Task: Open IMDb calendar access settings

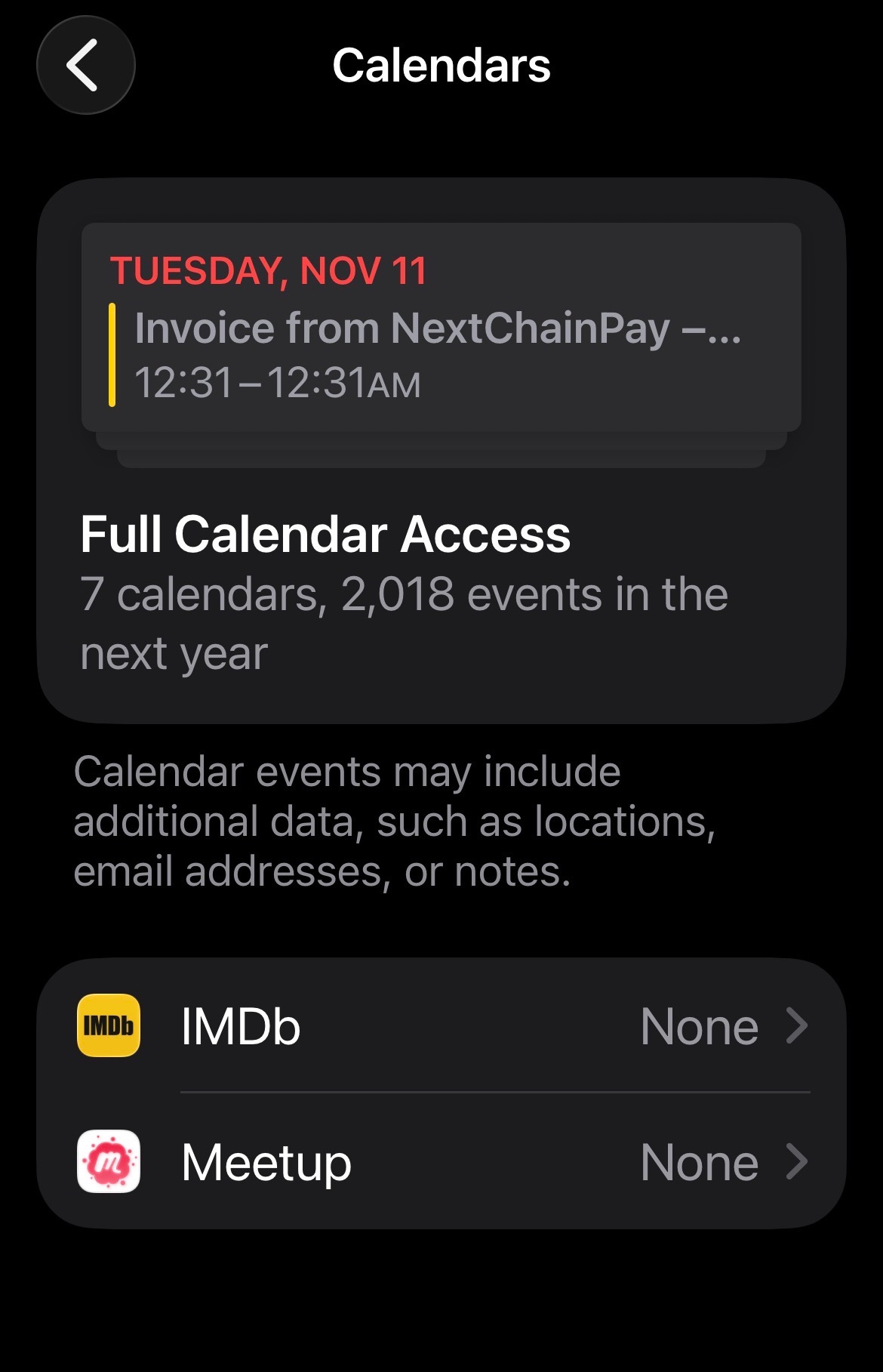Action: [441, 1026]
